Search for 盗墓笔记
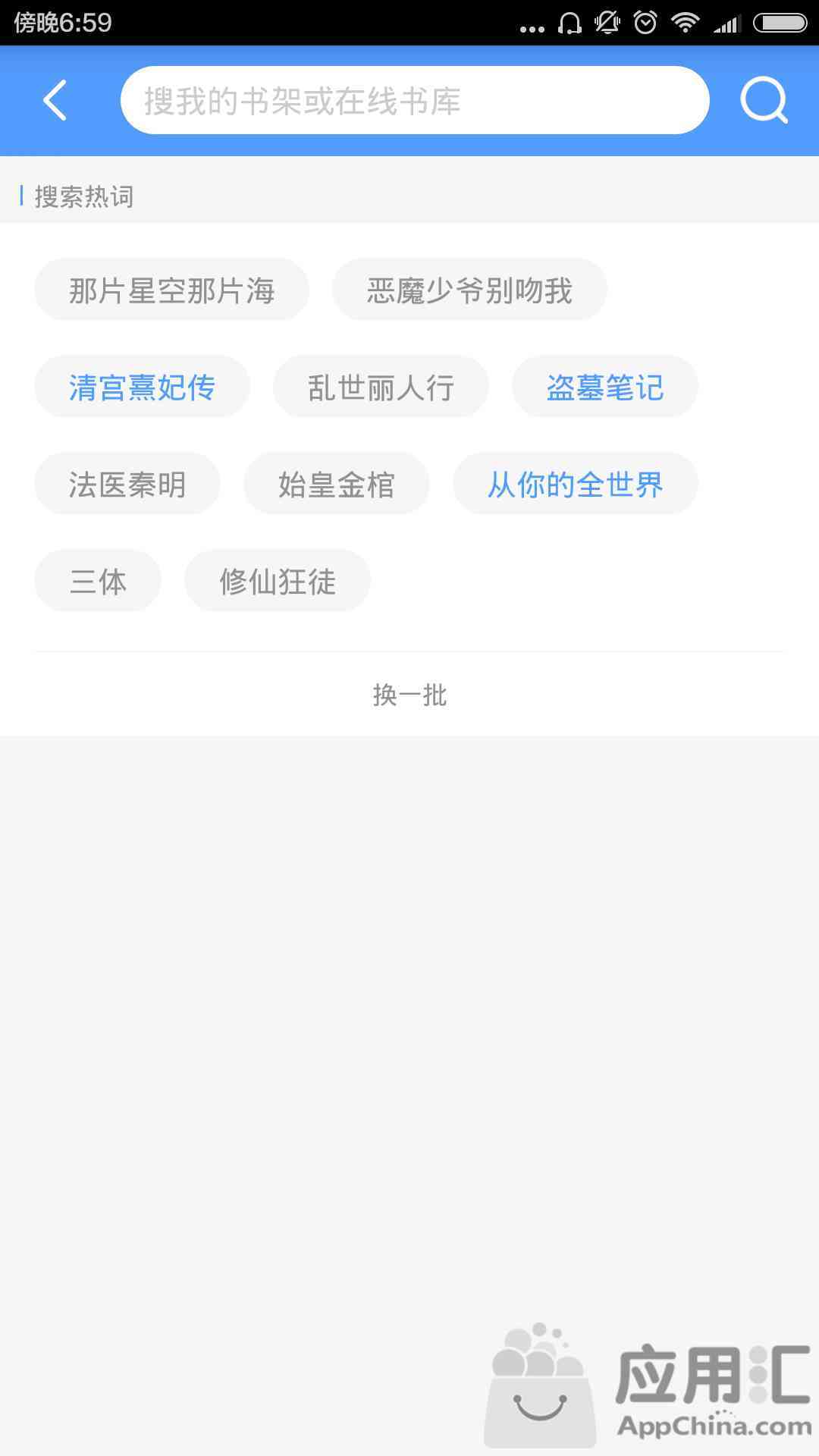 (x=605, y=387)
